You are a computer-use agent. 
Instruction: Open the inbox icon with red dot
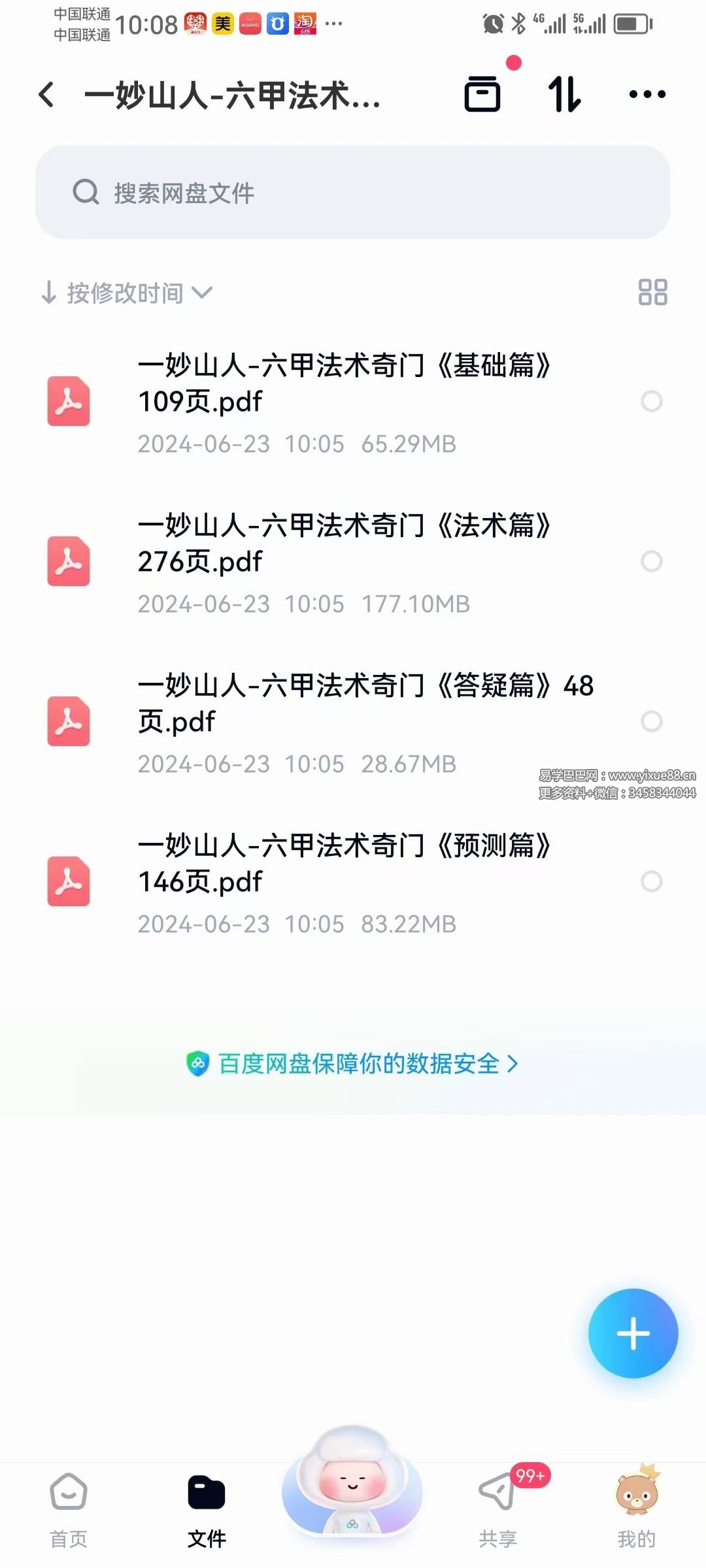coord(482,94)
